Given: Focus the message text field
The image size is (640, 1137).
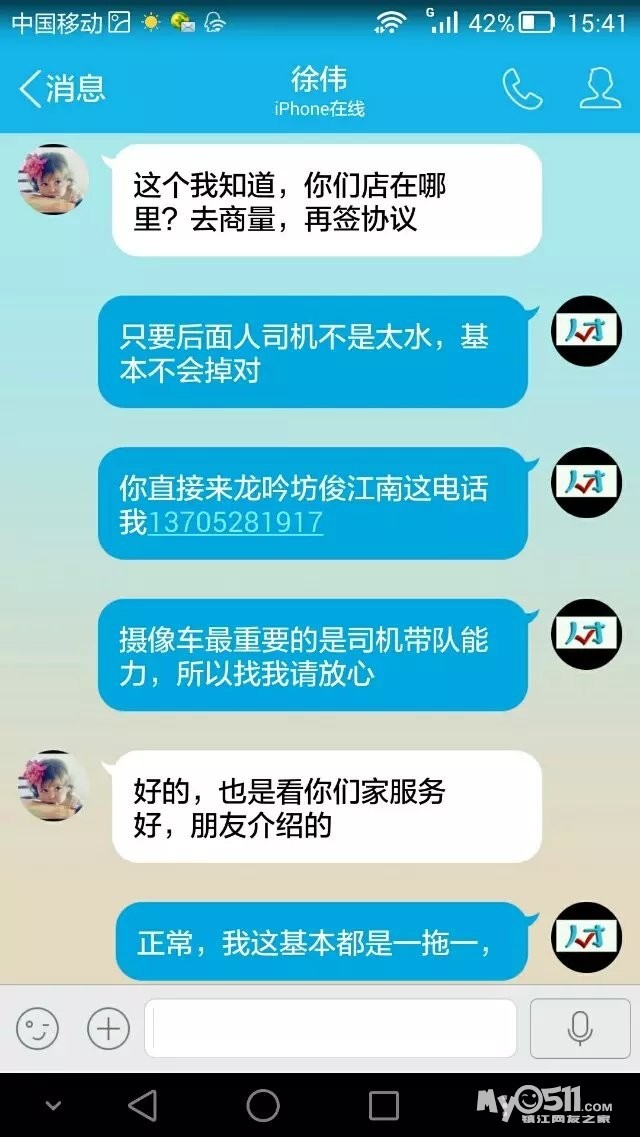Looking at the screenshot, I should [330, 1028].
